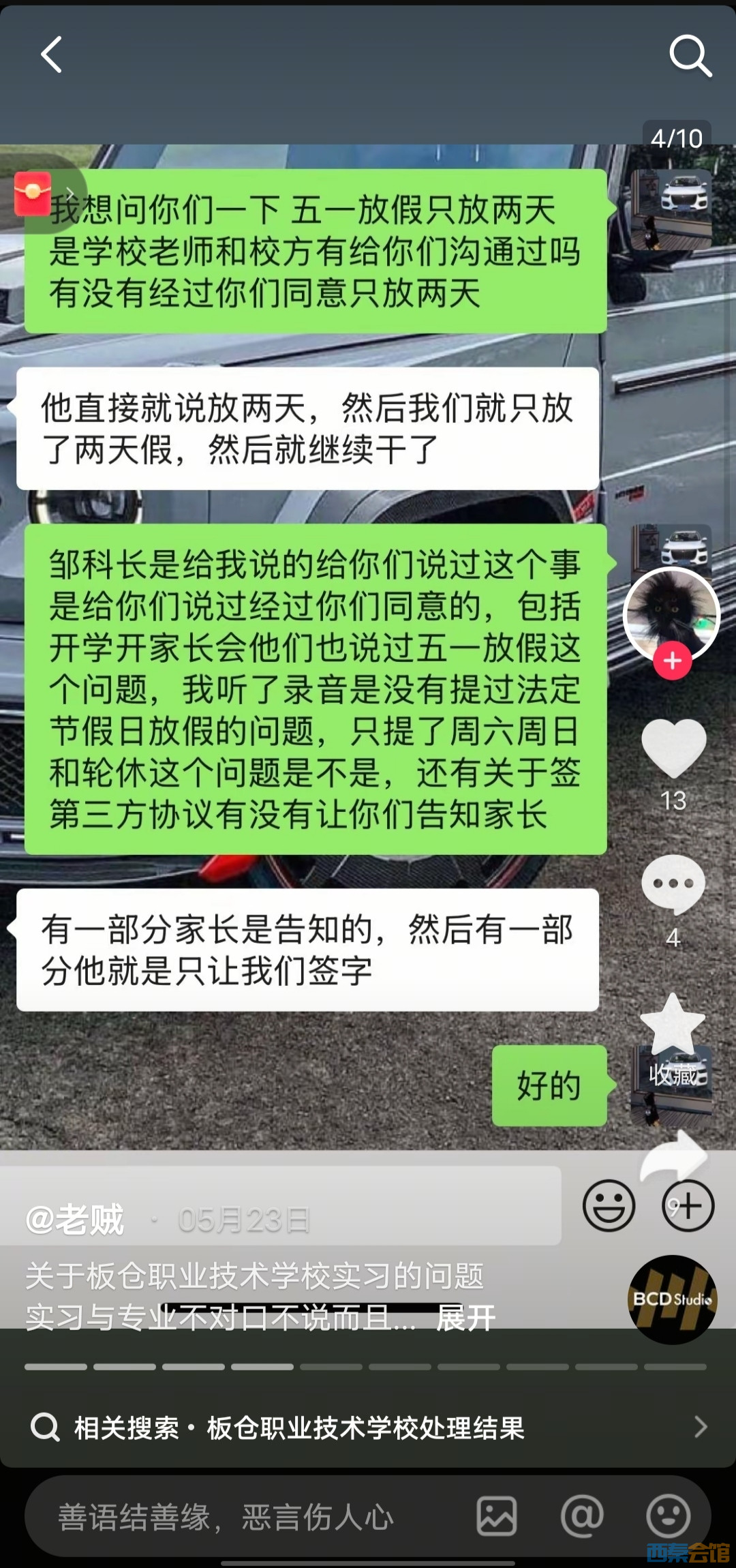Open the comments bubble
The height and width of the screenshot is (1568, 736).
[673, 884]
